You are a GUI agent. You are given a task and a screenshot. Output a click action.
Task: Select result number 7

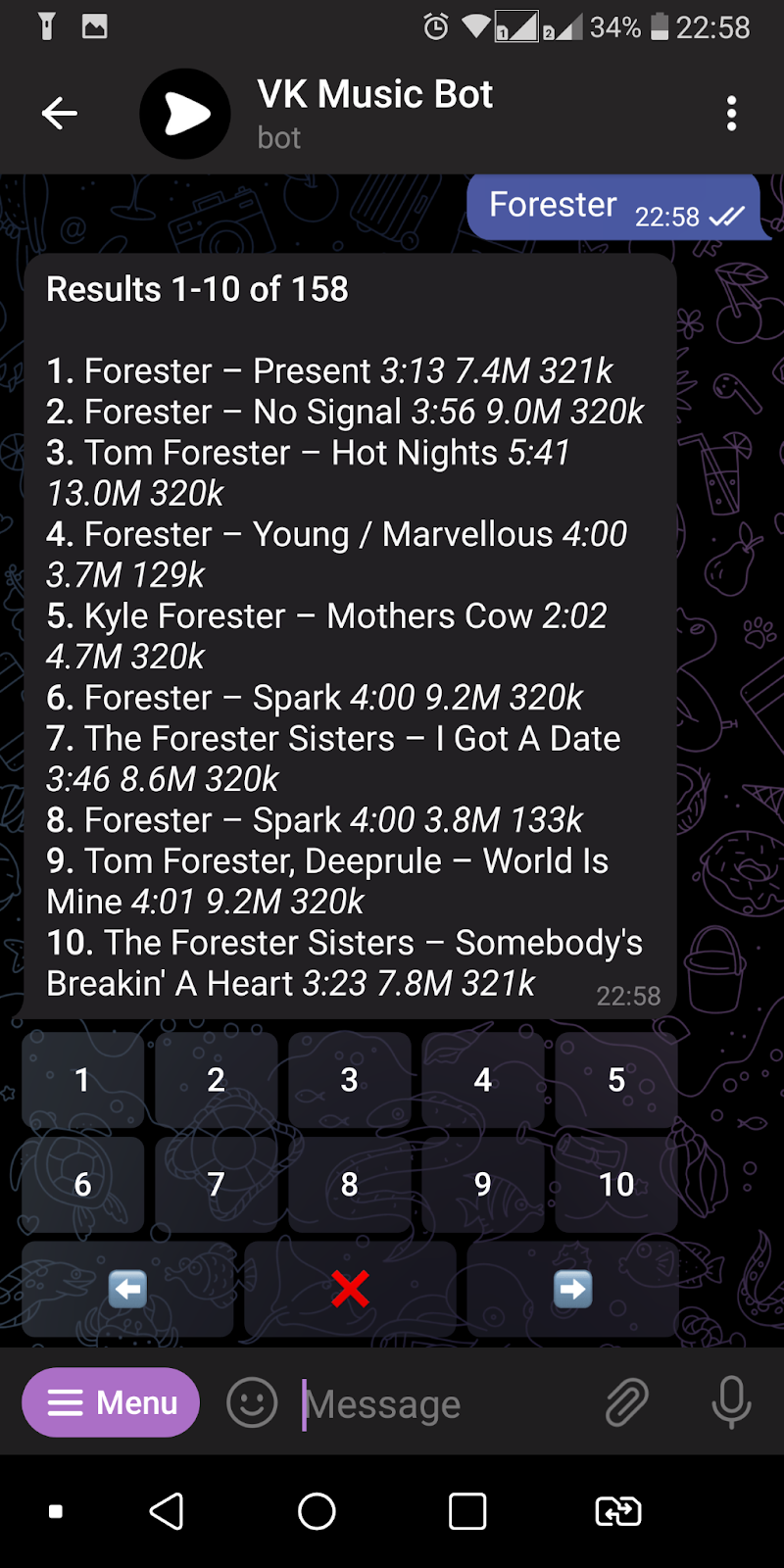click(x=216, y=1185)
